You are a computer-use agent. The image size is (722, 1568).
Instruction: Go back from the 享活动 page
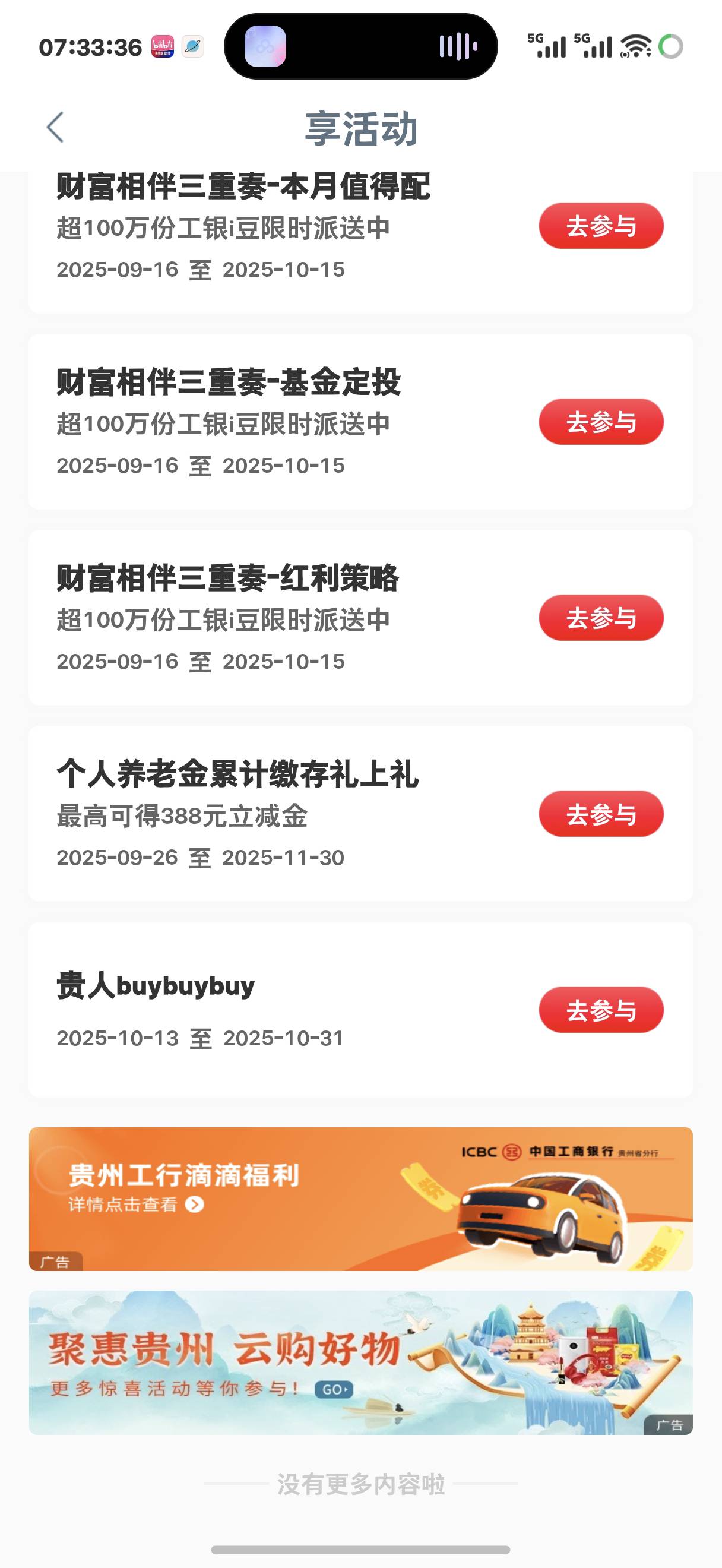pos(55,127)
